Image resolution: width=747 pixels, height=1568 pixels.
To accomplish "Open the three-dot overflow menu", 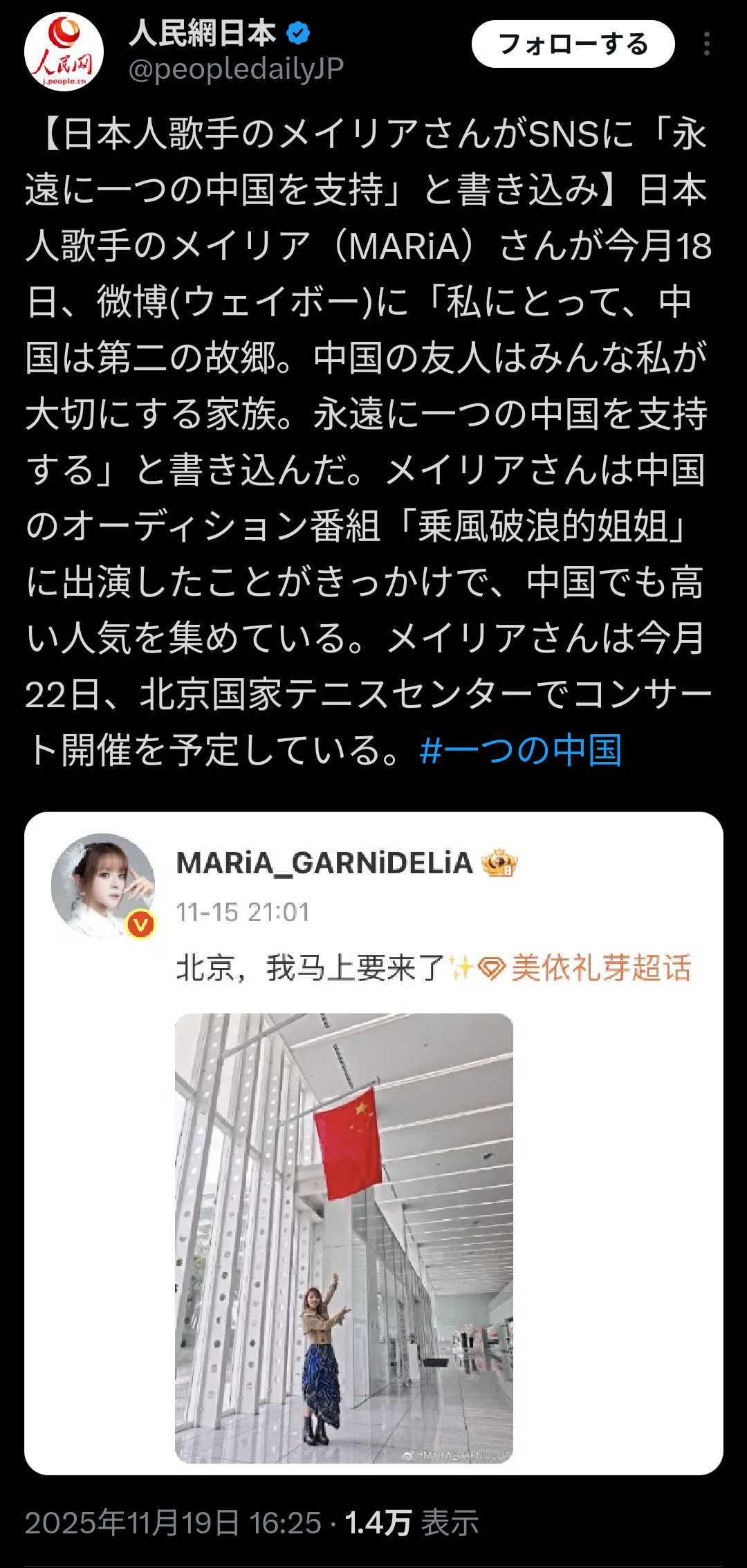I will (x=706, y=44).
